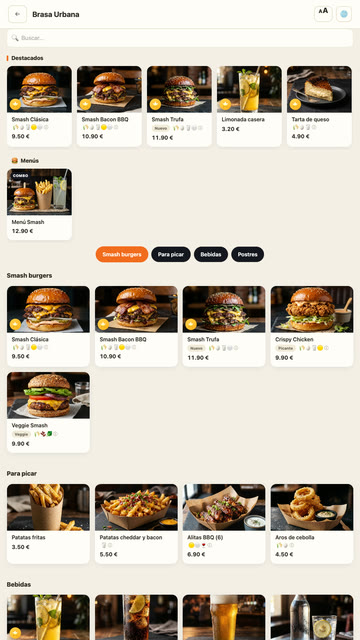Screen dimensions: 360x640
Task: Open the Patatas fritas card
Action: (48, 524)
